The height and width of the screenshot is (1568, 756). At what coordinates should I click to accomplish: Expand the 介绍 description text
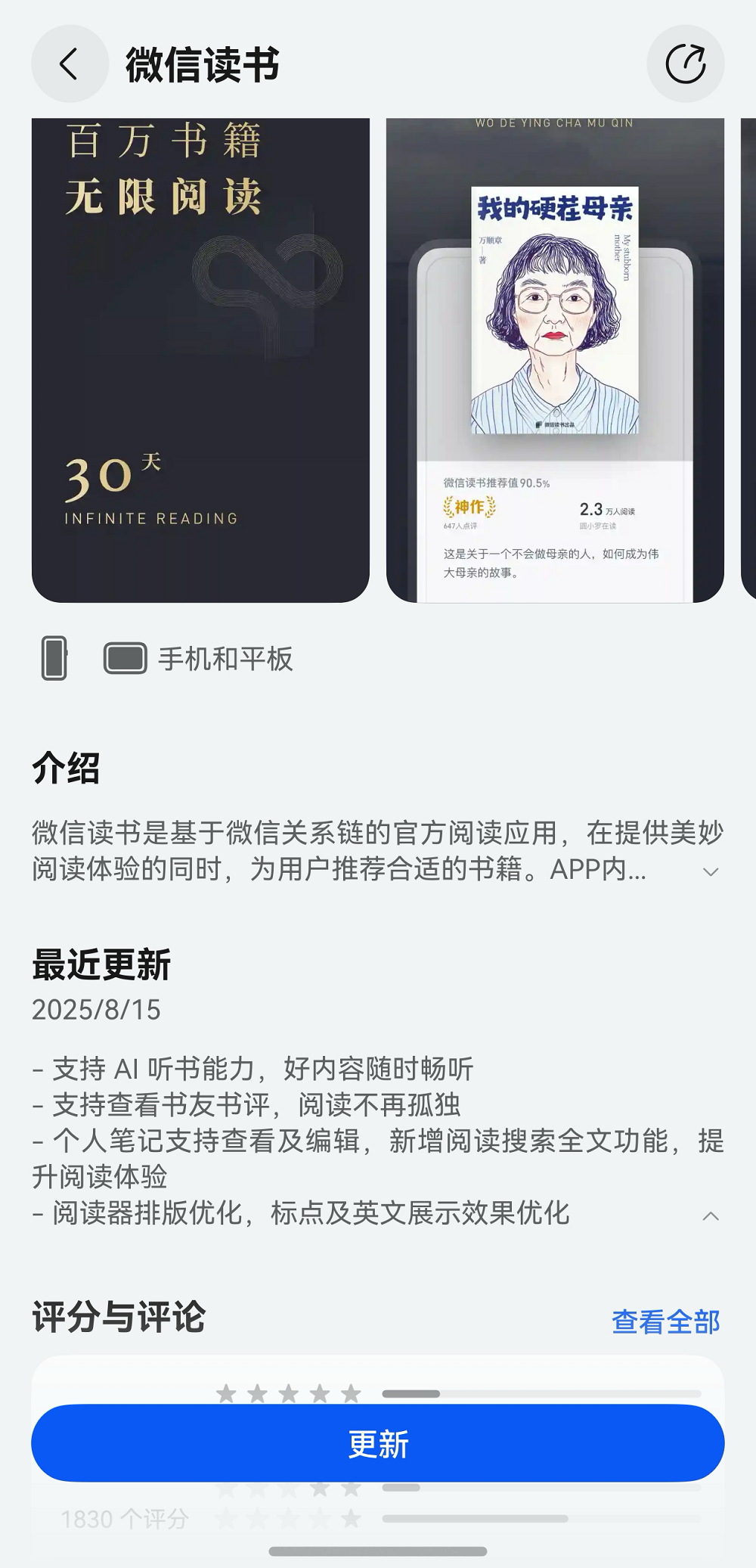tap(710, 871)
